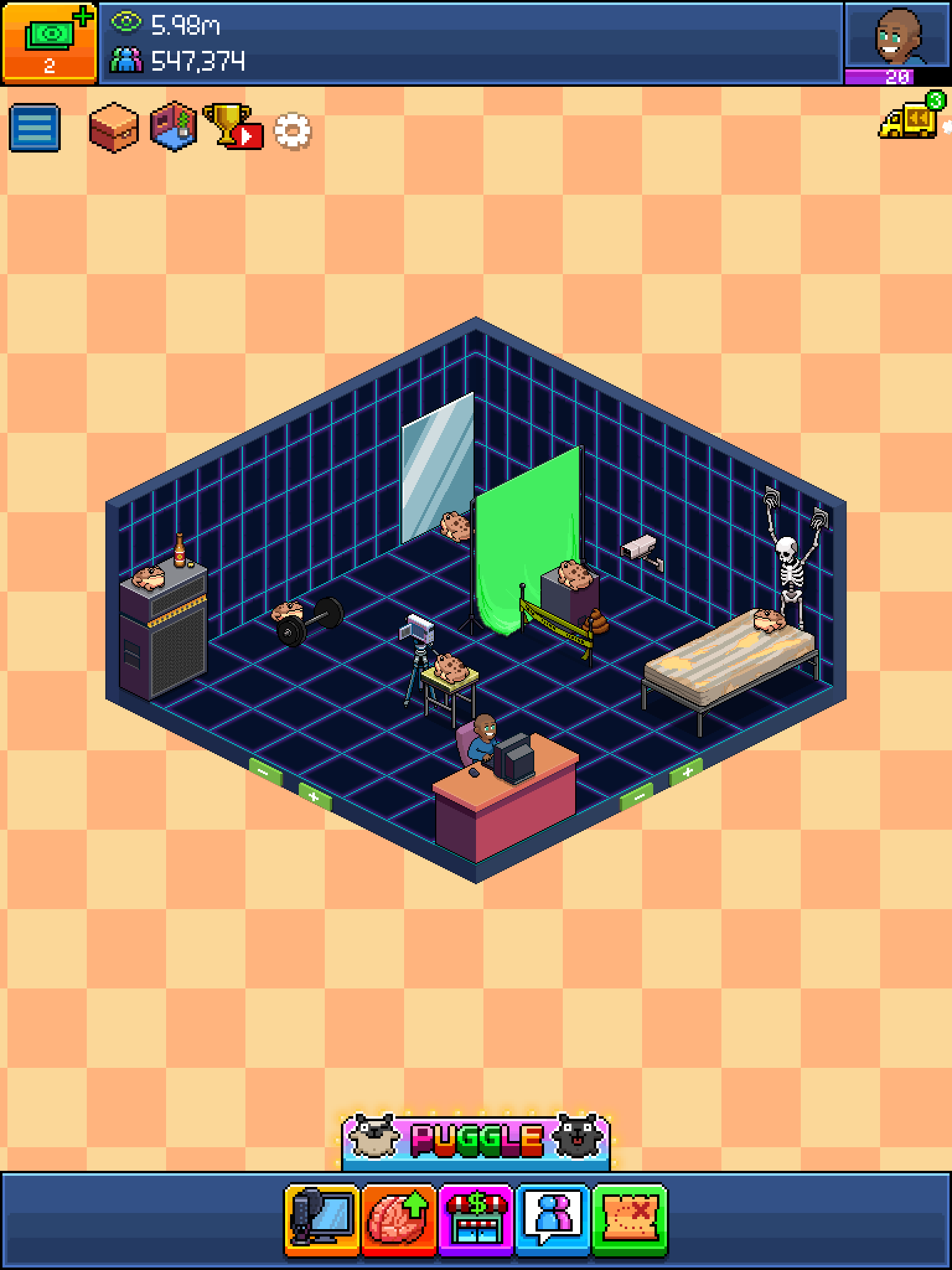Open the settings gear
Viewport: 952px width, 1270px height.
292,131
